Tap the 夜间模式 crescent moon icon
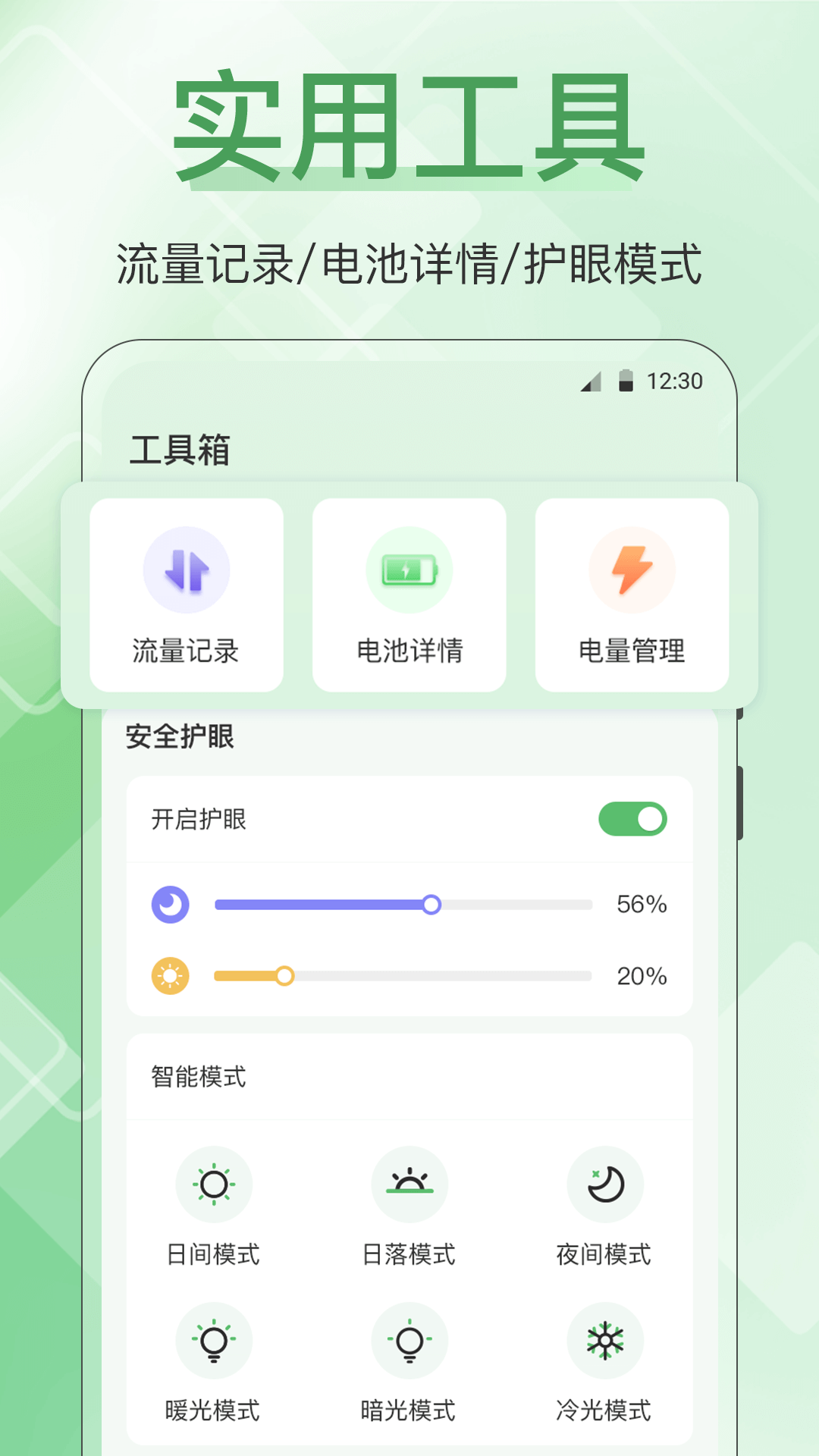The image size is (819, 1456). coord(604,1185)
